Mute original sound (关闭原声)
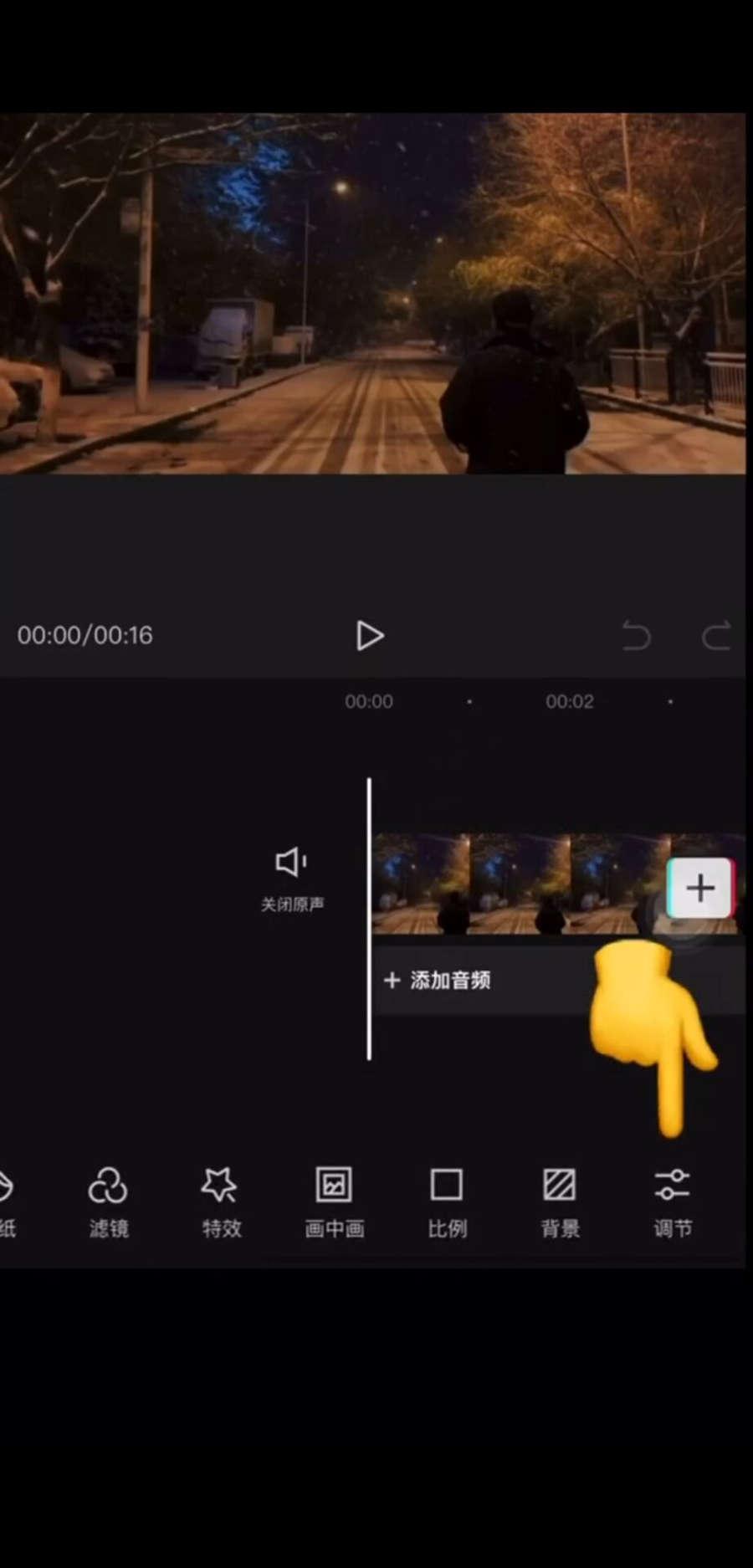Image resolution: width=753 pixels, height=1568 pixels. 291,877
